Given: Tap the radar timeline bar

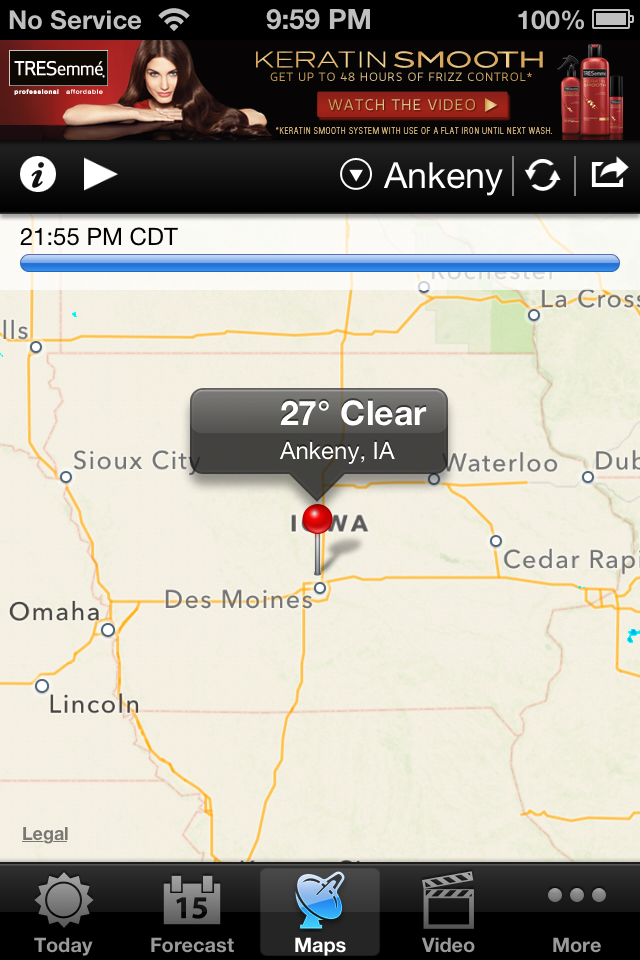Looking at the screenshot, I should pyautogui.click(x=320, y=263).
